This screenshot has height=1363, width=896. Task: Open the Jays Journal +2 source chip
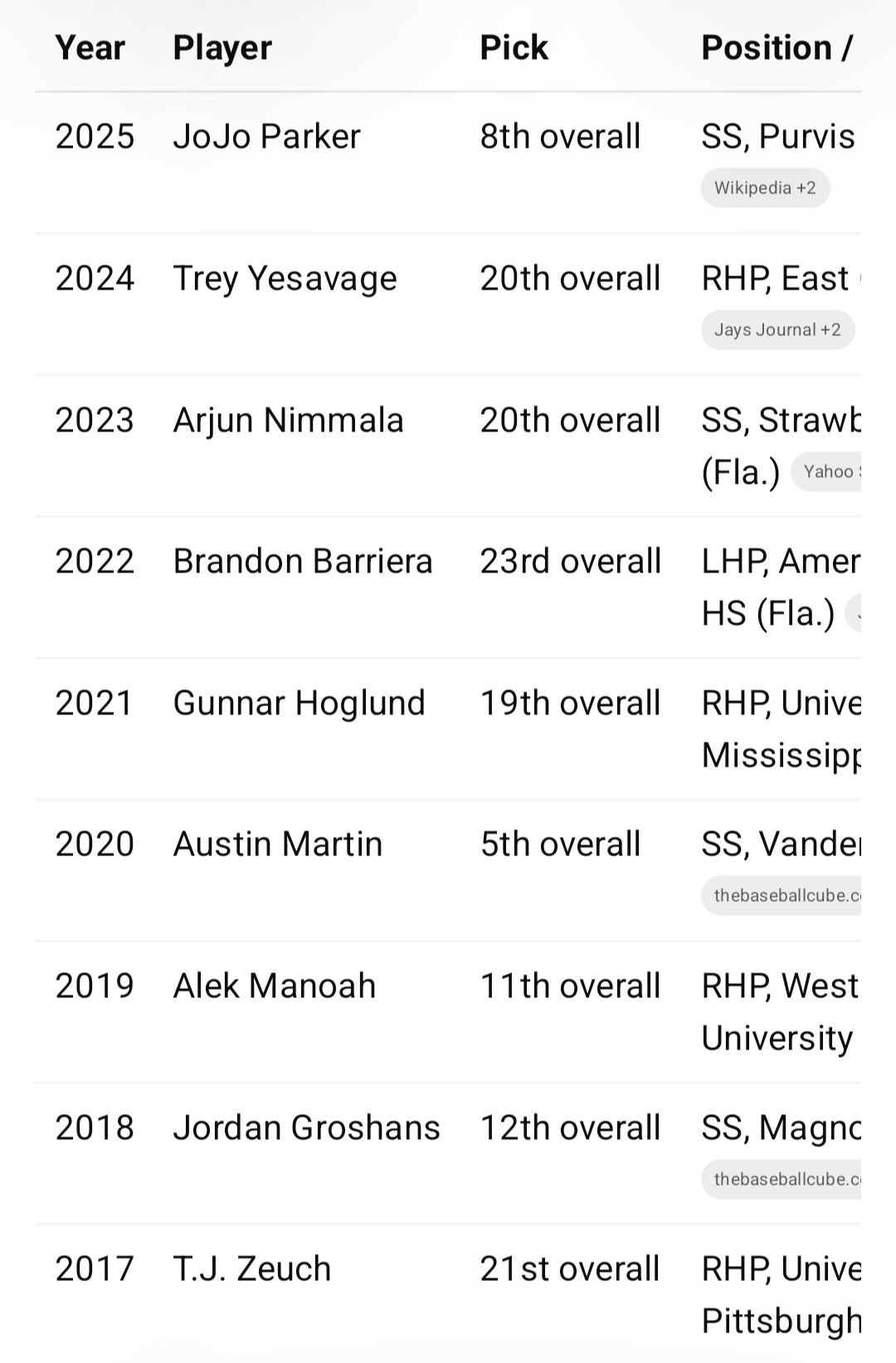777,330
